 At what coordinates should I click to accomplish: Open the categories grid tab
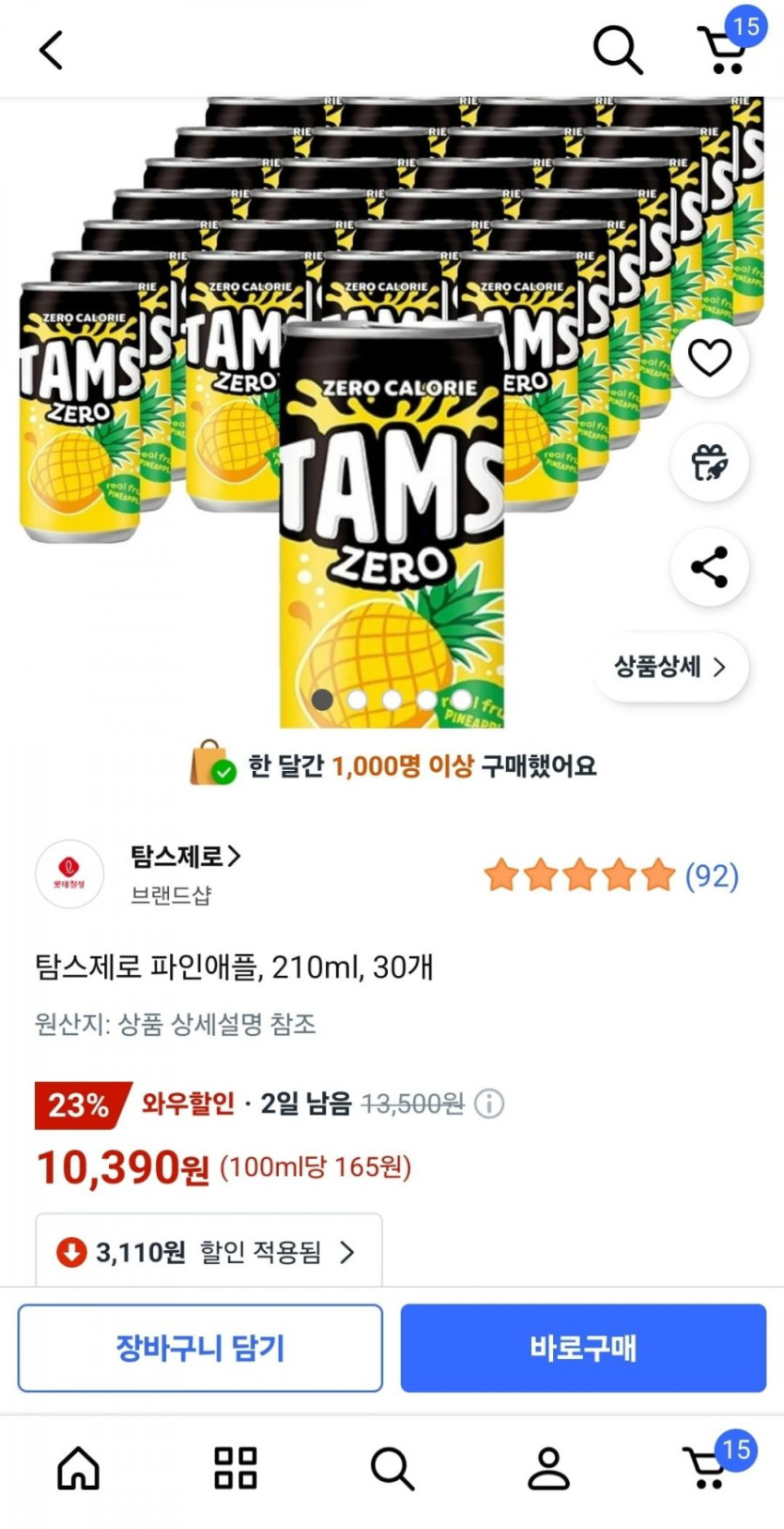click(236, 1468)
